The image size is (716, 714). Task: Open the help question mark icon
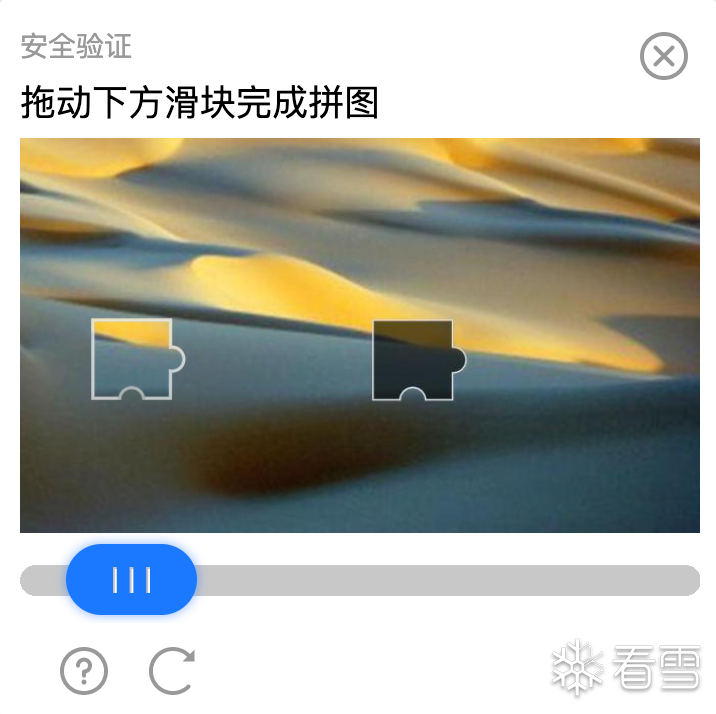[84, 671]
